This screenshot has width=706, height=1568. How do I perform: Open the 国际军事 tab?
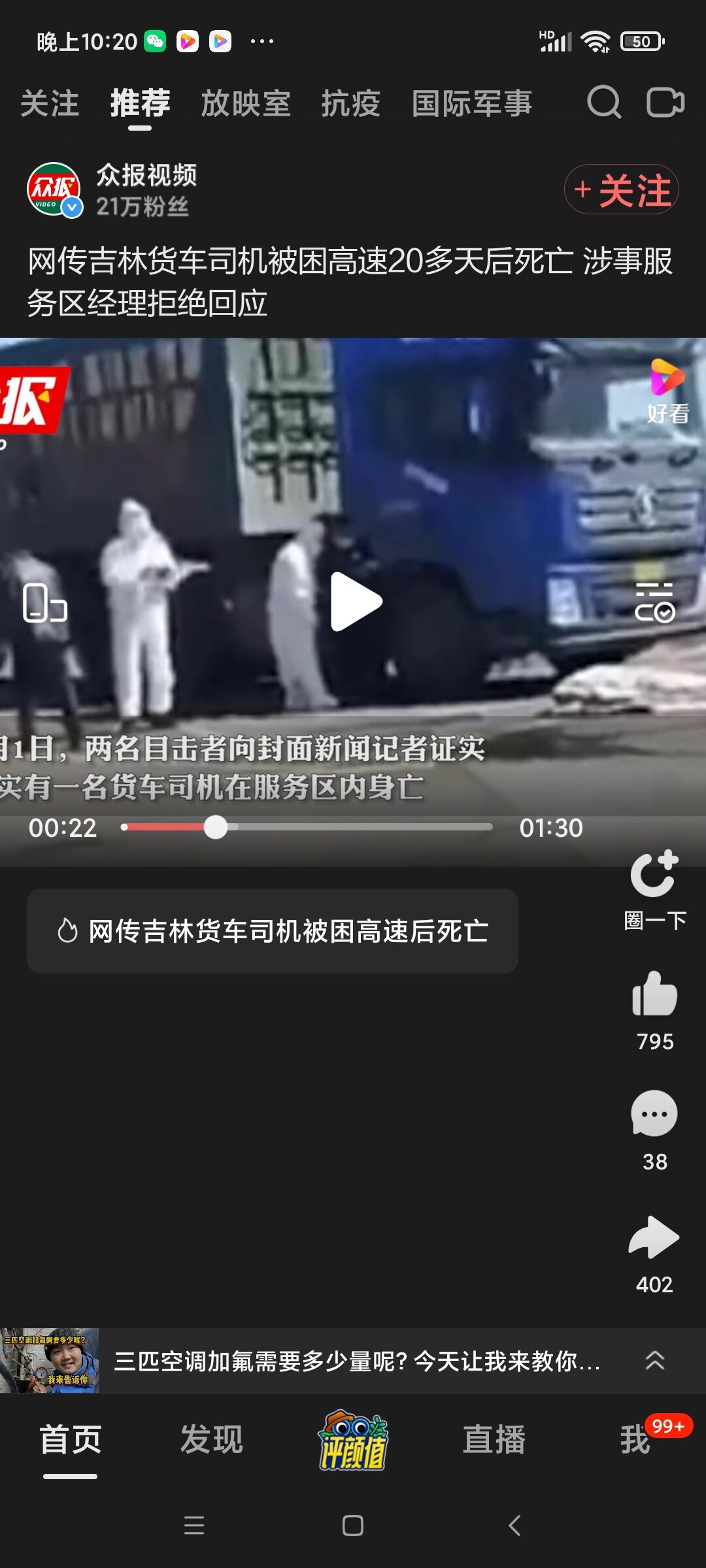pyautogui.click(x=472, y=104)
